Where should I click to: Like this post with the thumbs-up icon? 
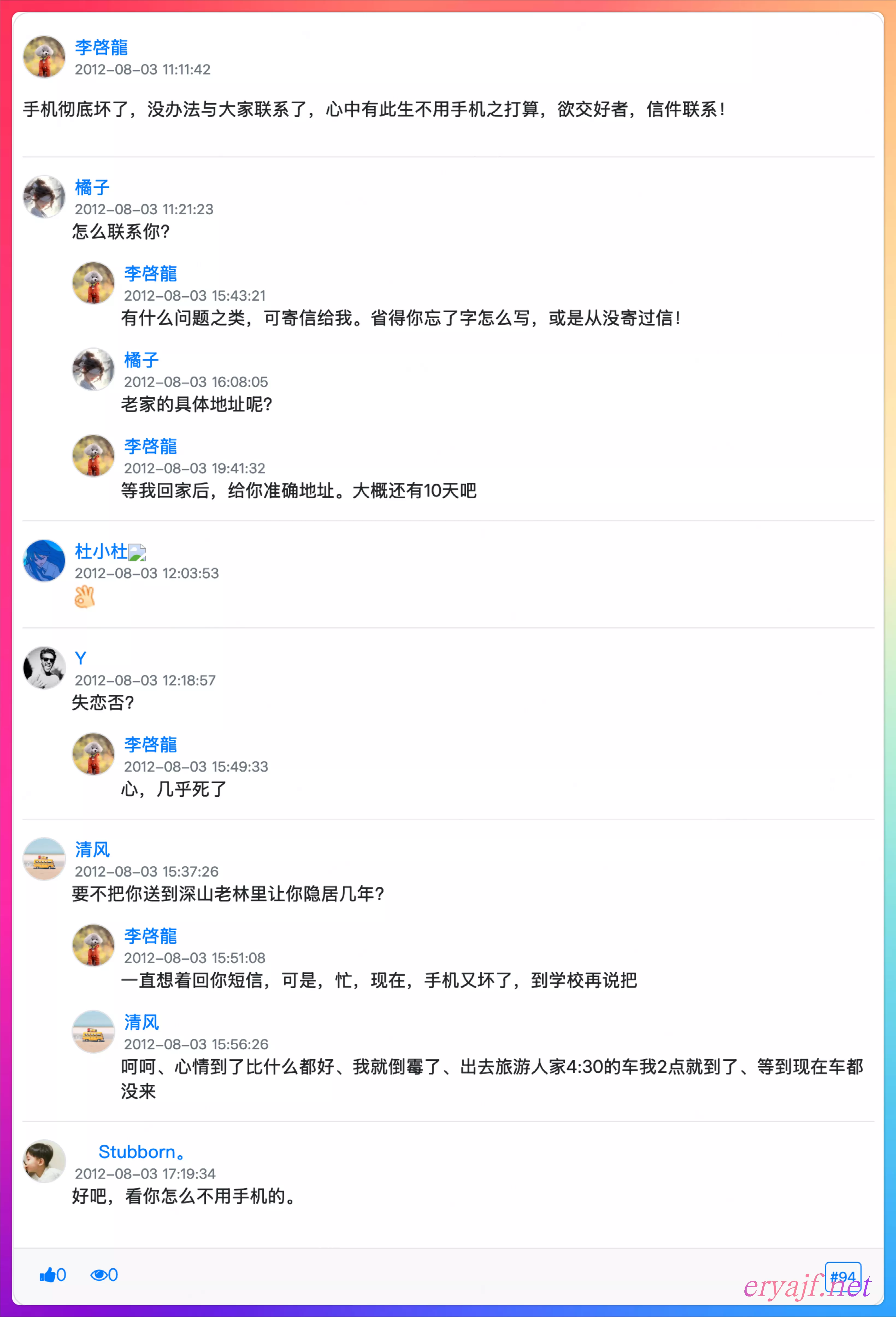pyautogui.click(x=47, y=1275)
